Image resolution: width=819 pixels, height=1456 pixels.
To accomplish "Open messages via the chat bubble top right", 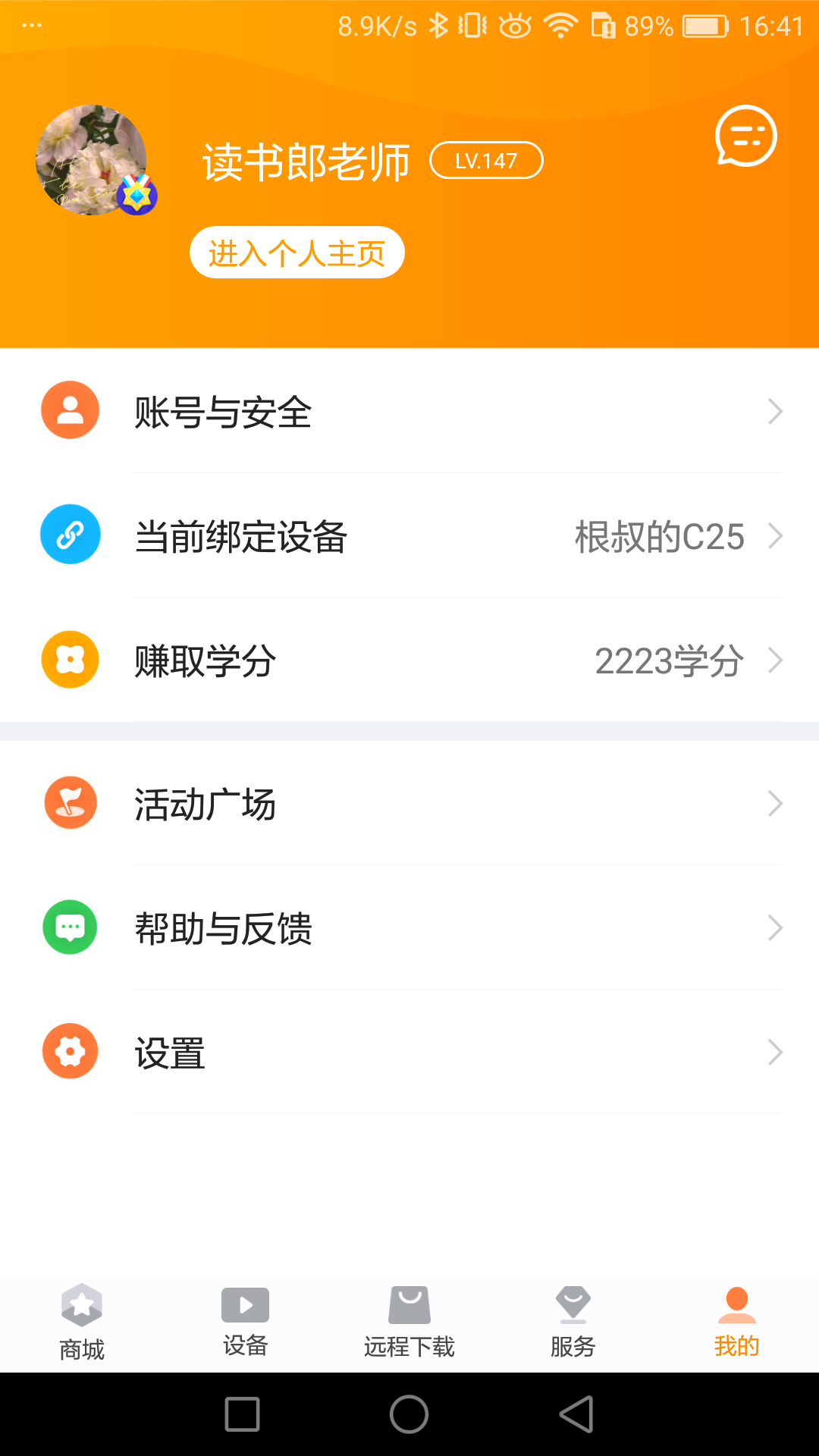I will tap(746, 136).
